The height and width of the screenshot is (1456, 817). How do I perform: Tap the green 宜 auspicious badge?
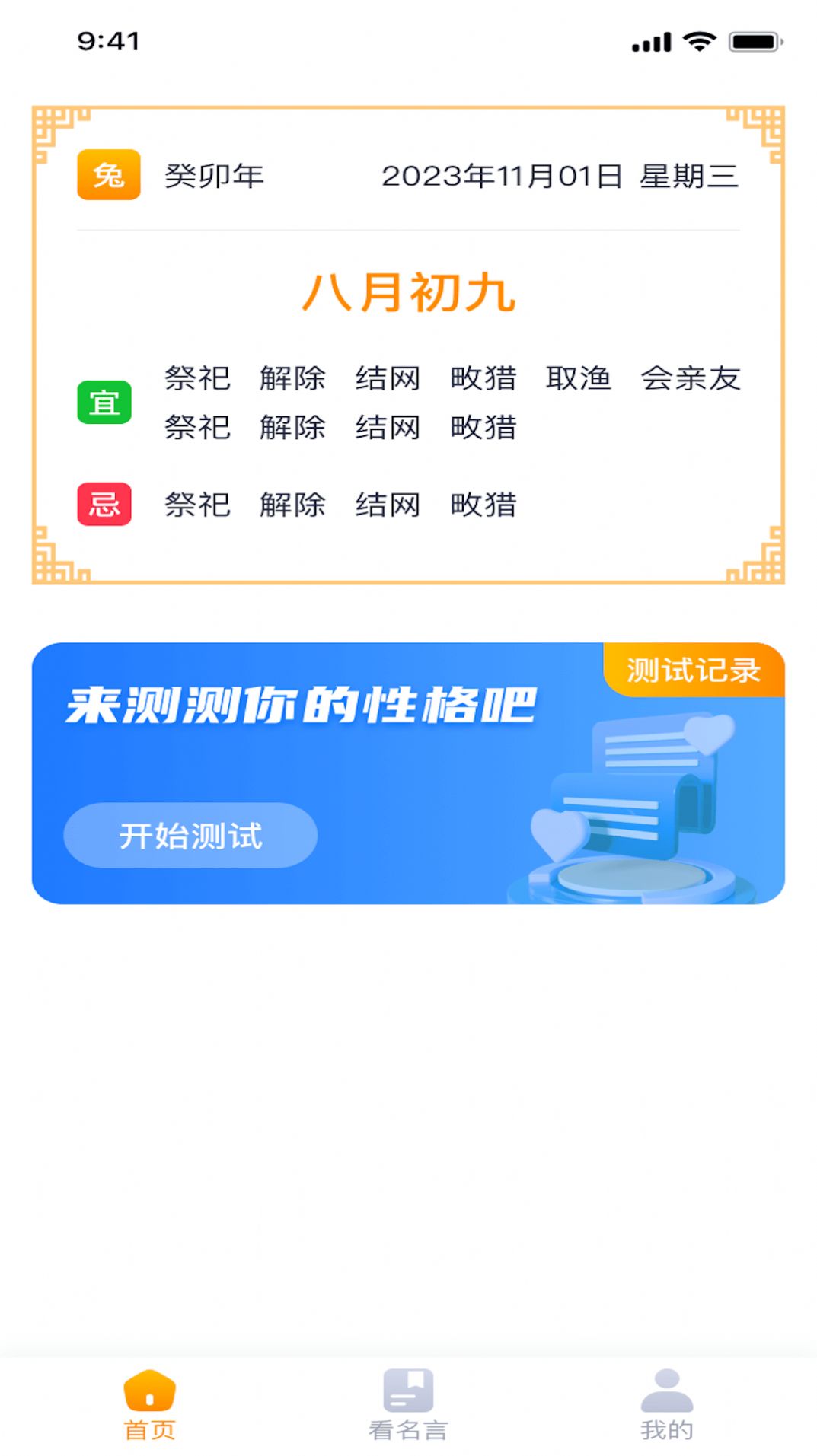click(x=104, y=403)
